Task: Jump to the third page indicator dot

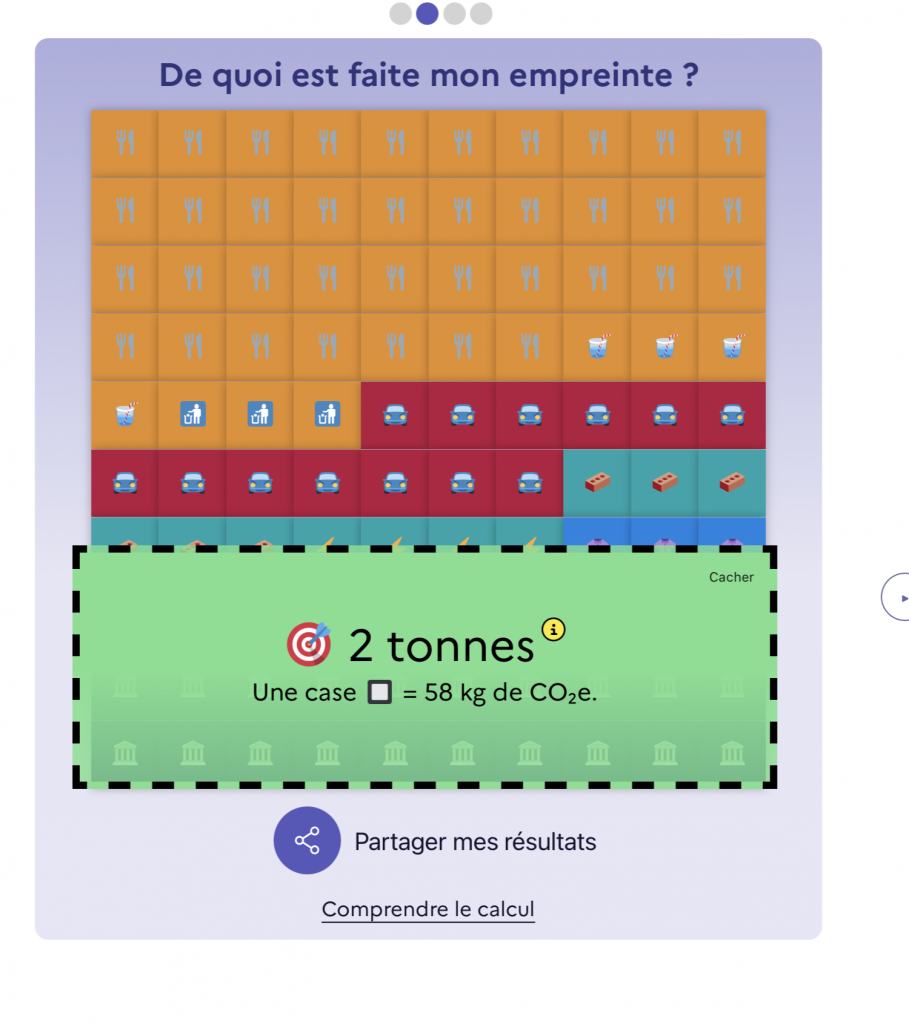Action: pyautogui.click(x=454, y=14)
